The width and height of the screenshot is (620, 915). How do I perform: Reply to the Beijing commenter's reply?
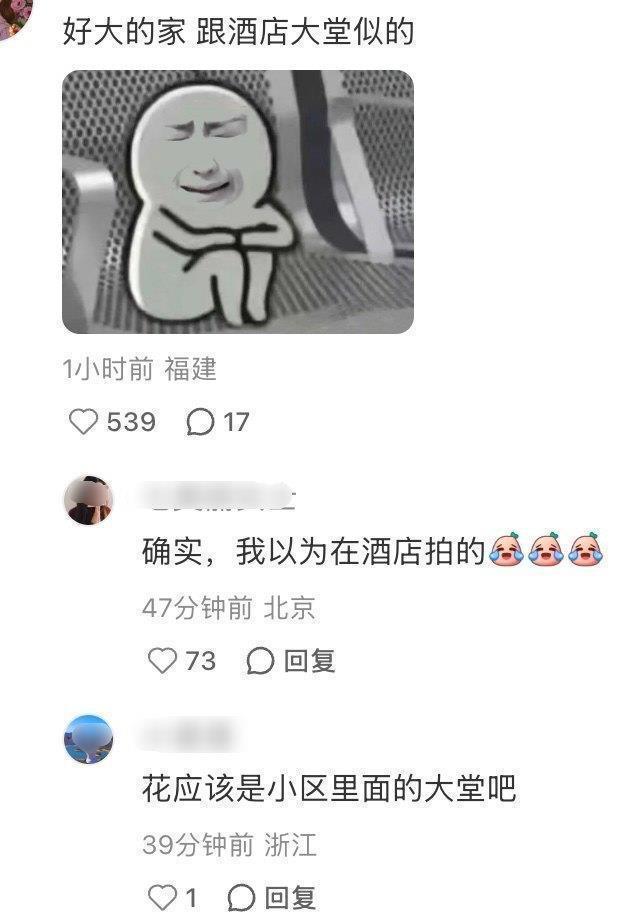pyautogui.click(x=291, y=660)
